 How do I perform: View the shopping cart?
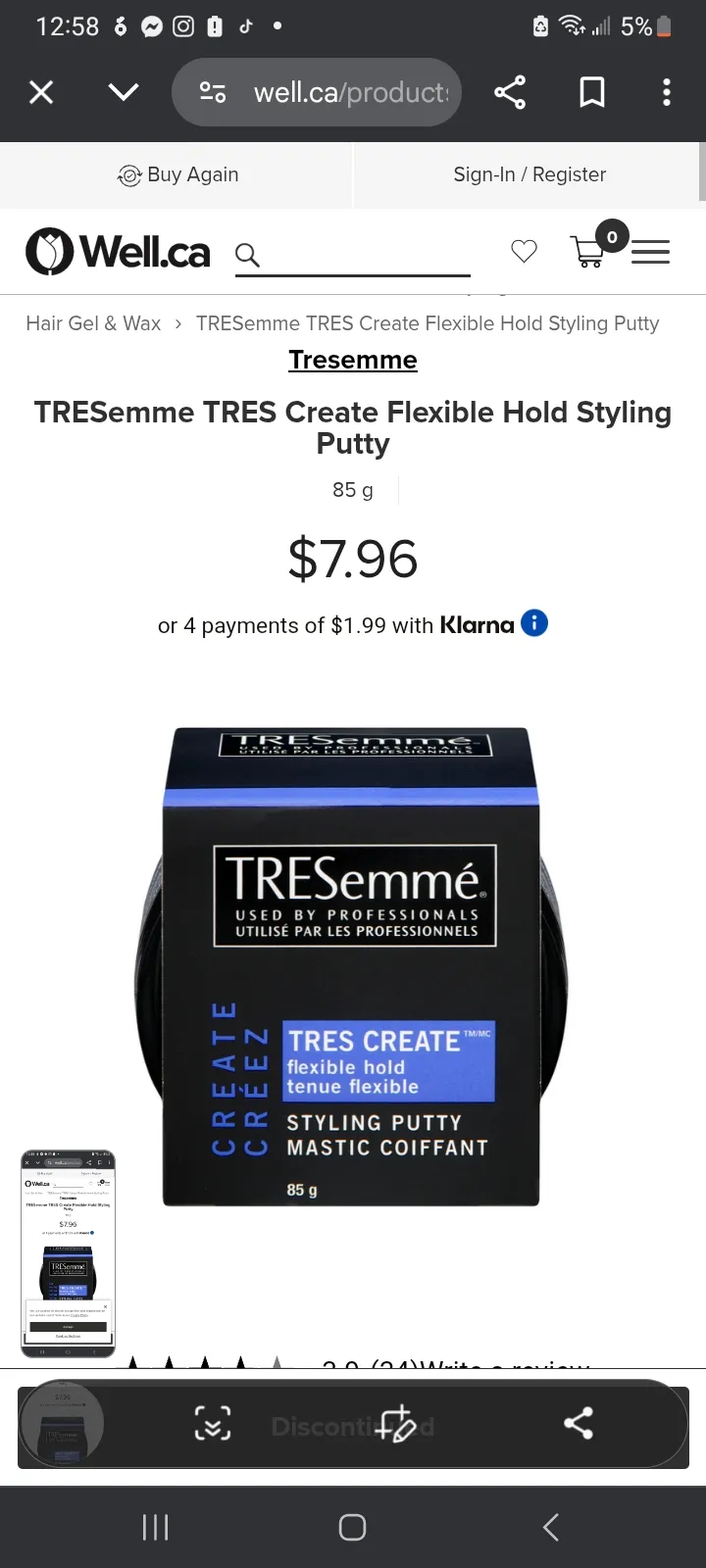(590, 250)
